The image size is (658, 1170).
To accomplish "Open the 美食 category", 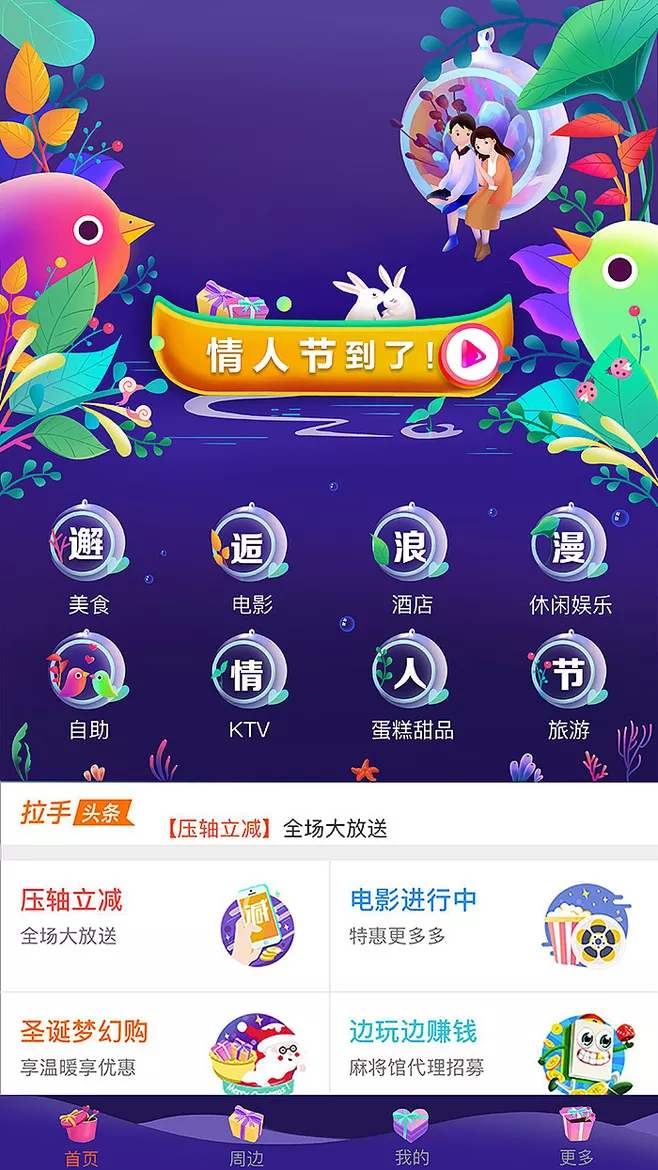I will tap(88, 561).
